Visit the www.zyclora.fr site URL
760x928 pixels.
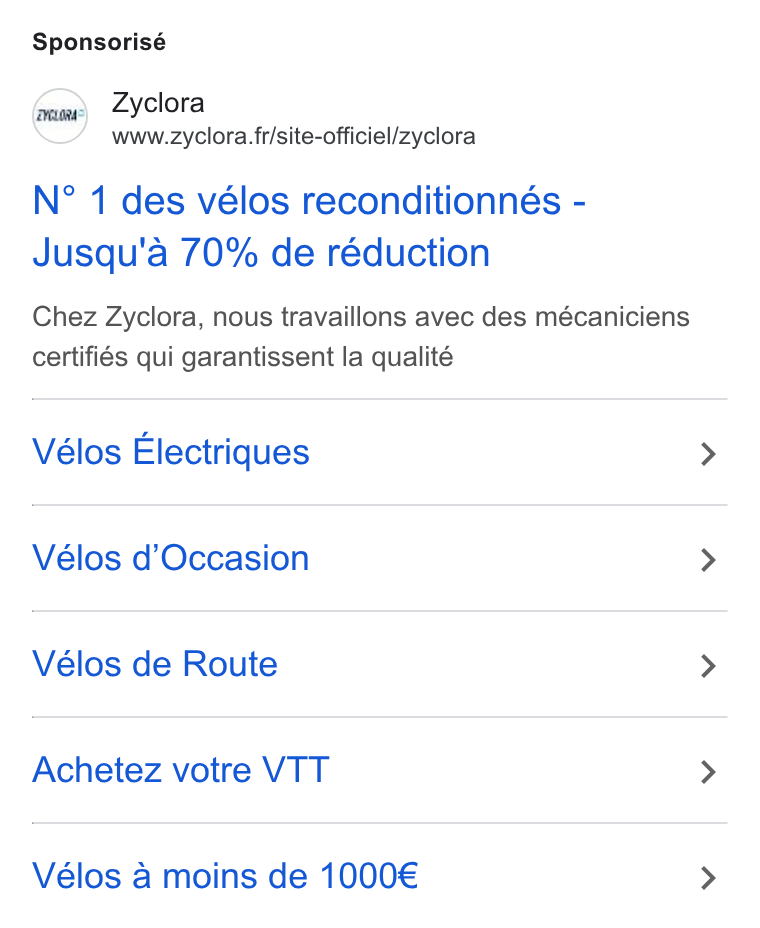point(294,137)
